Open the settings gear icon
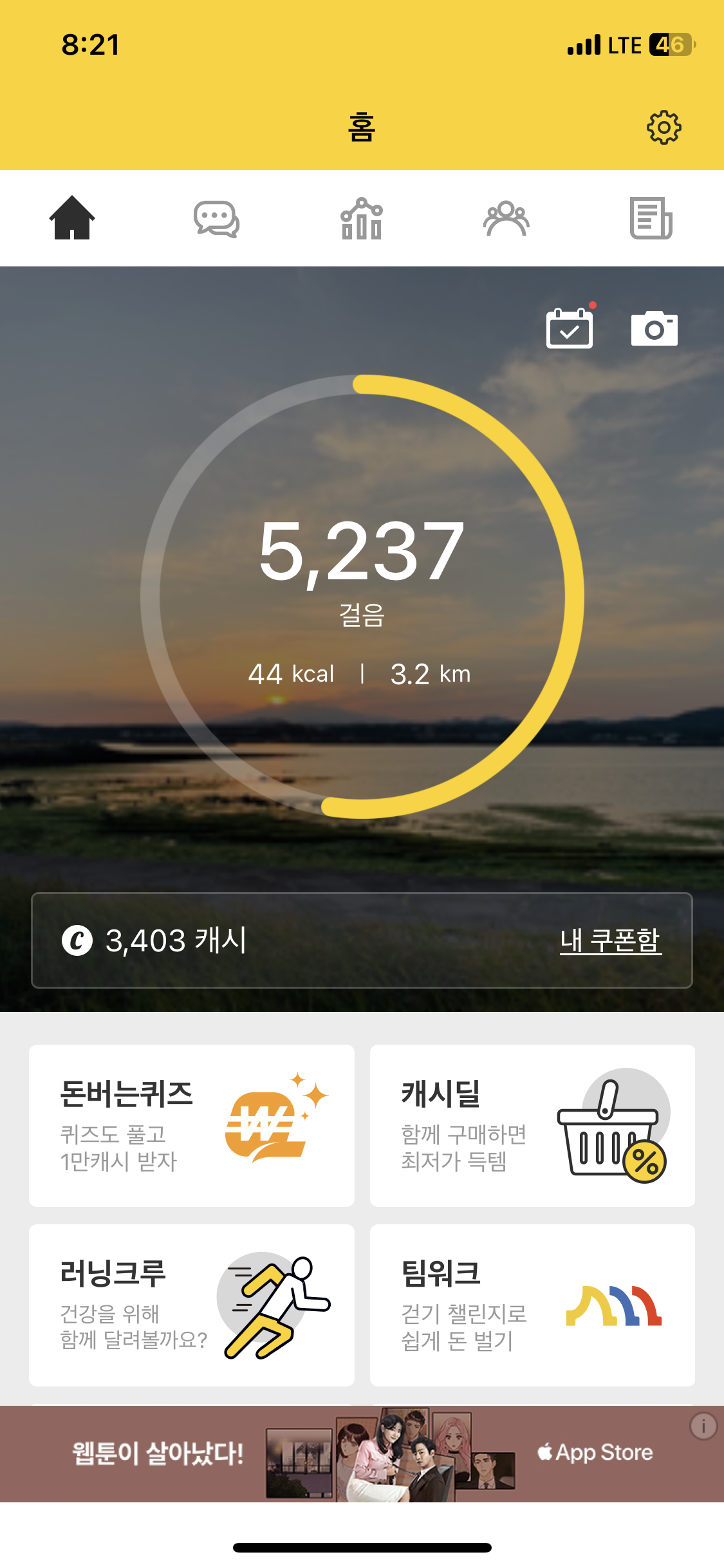 [x=664, y=127]
